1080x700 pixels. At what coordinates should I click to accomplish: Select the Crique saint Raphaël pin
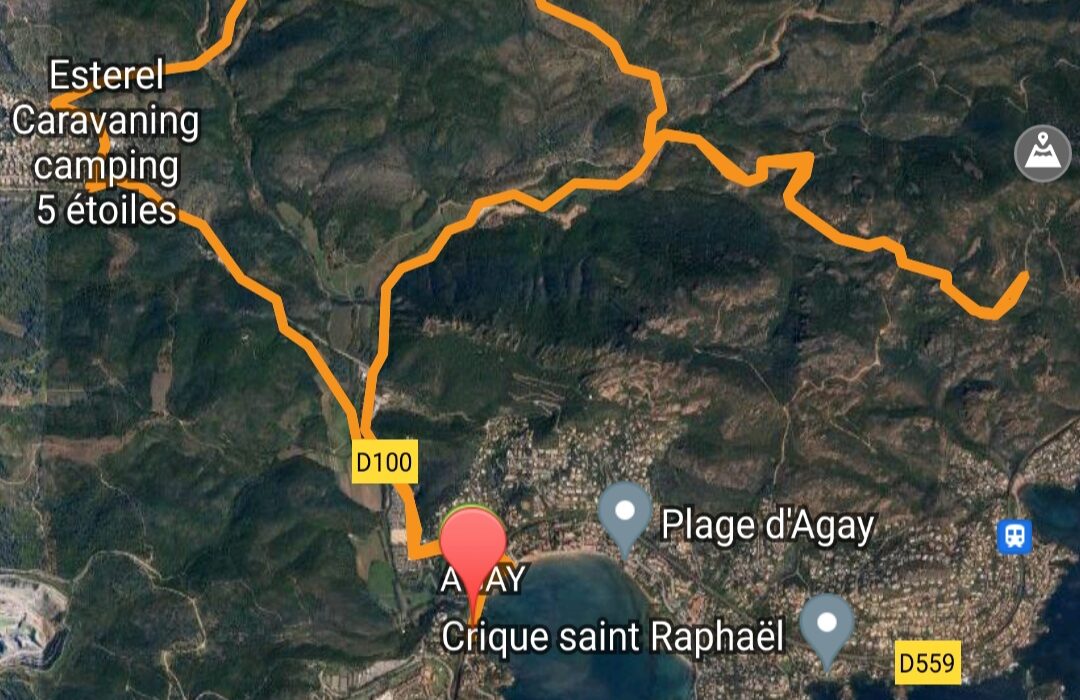(x=827, y=624)
